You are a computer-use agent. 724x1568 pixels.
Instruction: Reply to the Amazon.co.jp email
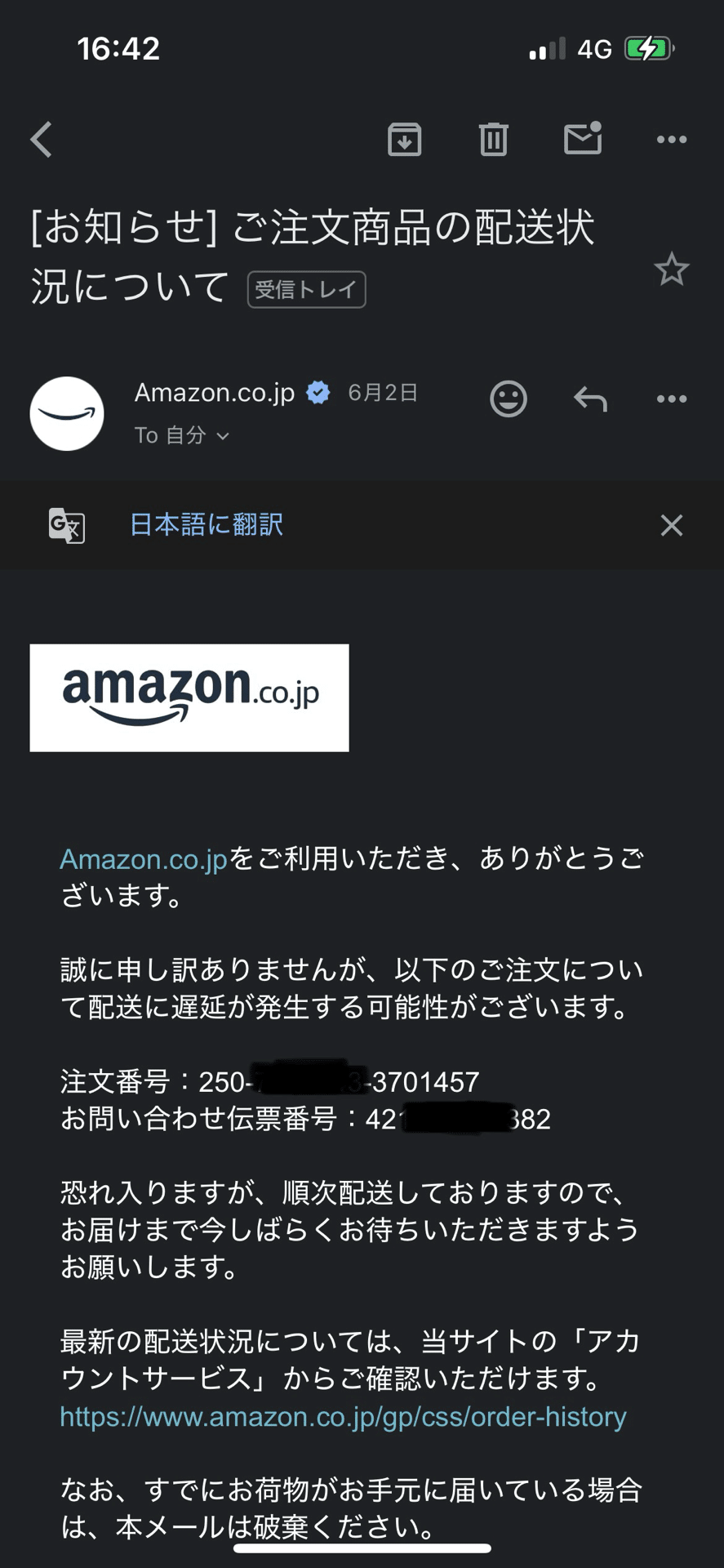click(591, 399)
